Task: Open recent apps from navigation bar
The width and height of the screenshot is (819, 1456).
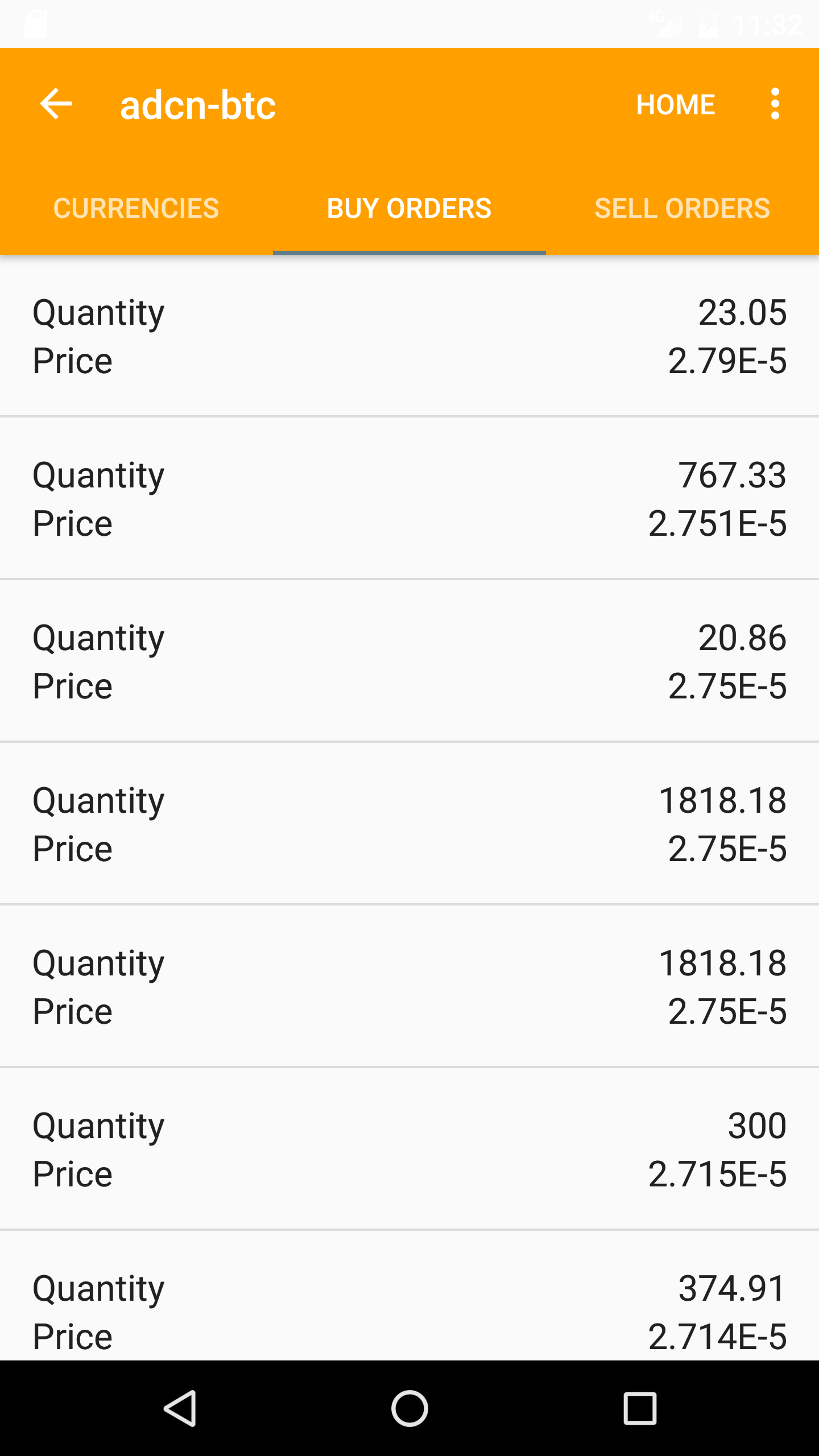Action: [640, 1408]
